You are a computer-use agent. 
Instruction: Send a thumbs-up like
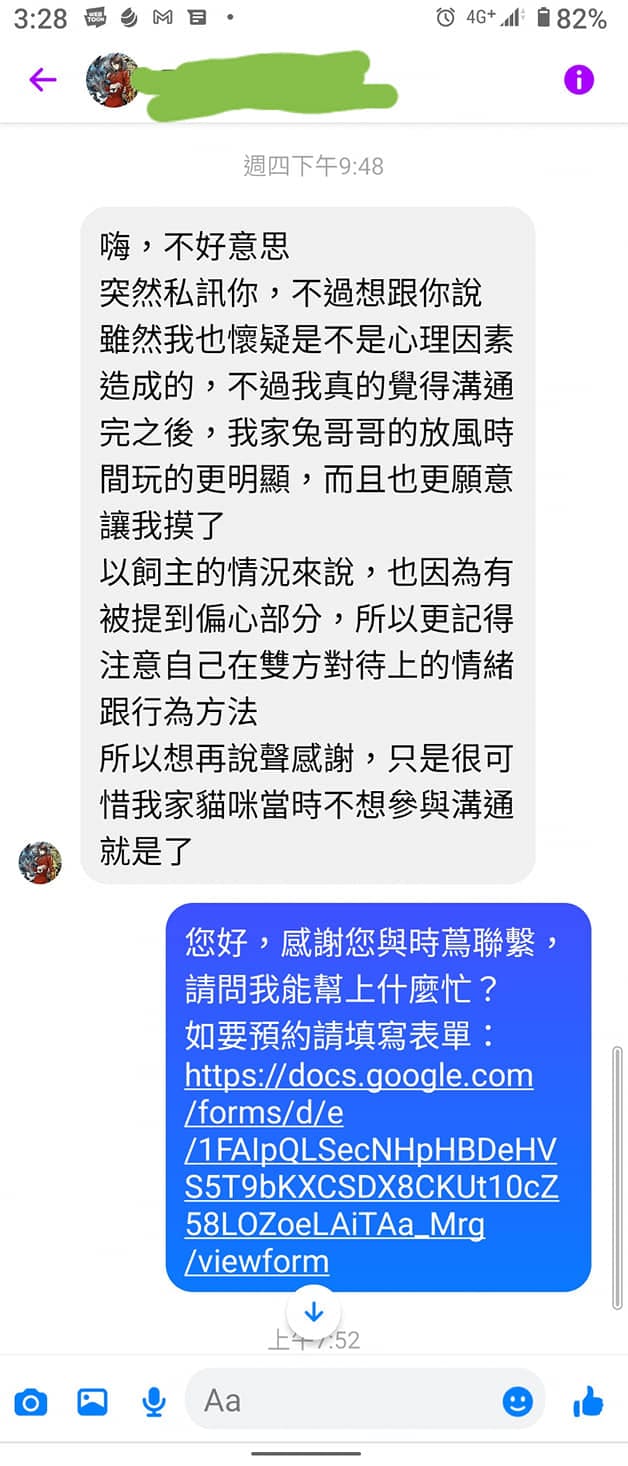click(x=588, y=1402)
